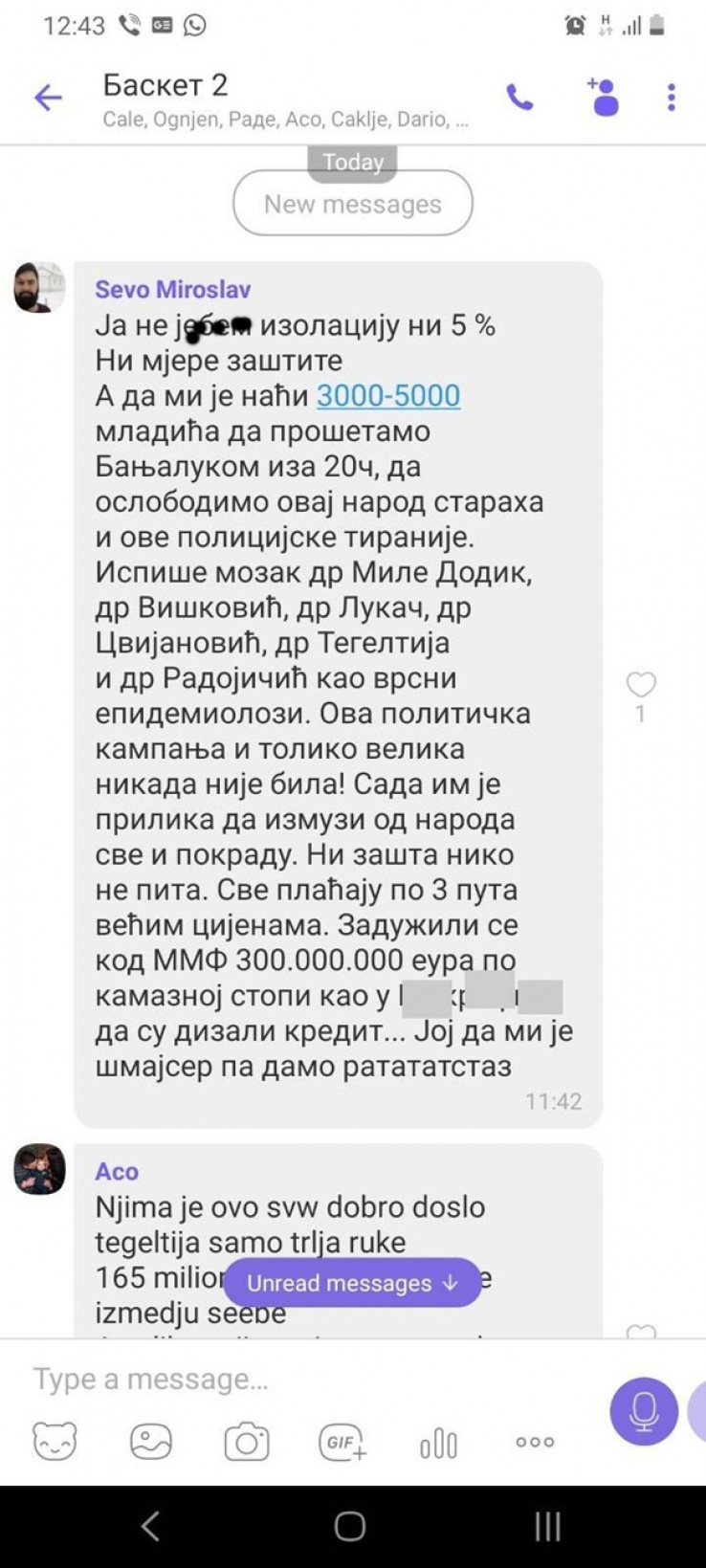Go back from the Баскет 2 chat

48,97
